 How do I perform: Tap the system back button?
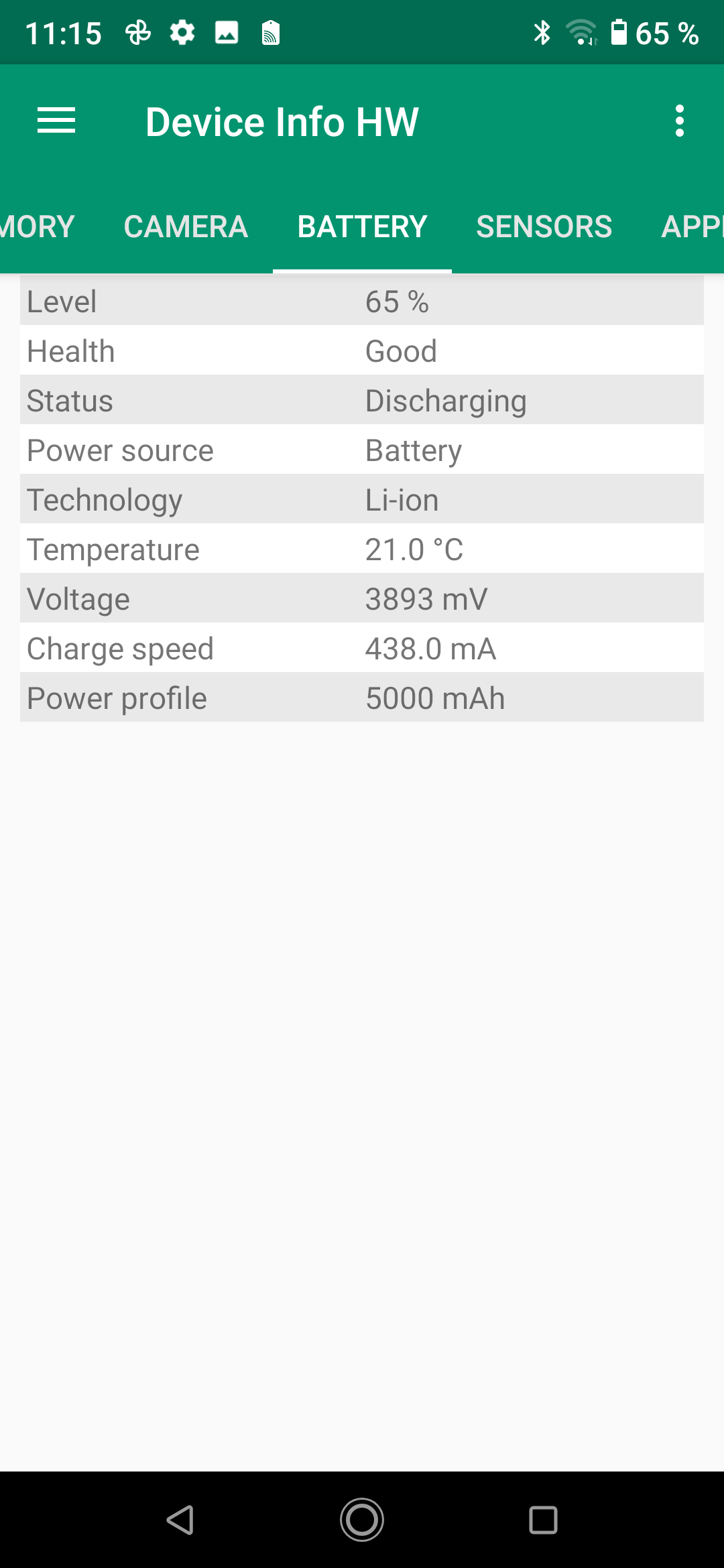pos(180,1519)
